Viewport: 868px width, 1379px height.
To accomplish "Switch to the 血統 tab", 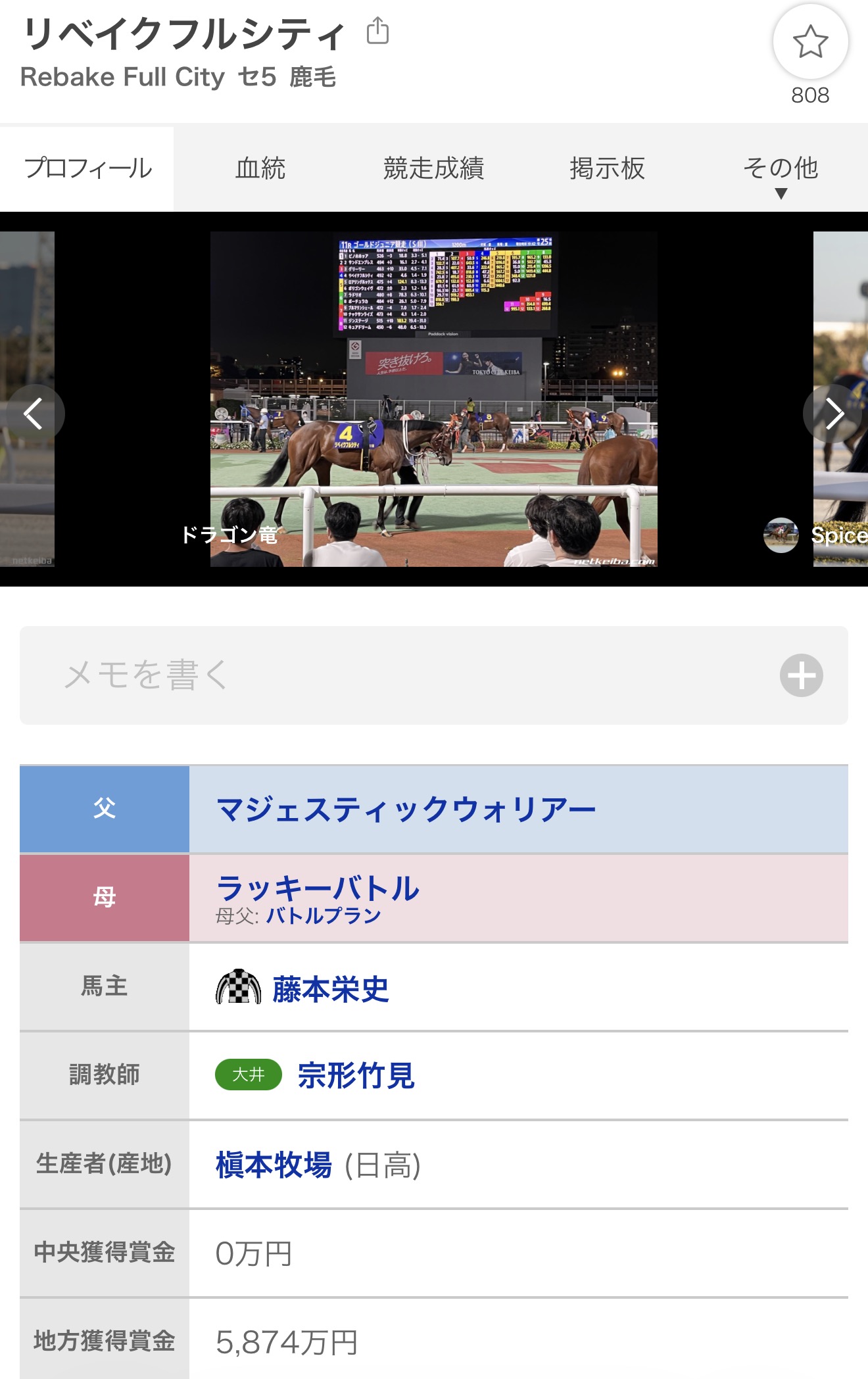I will pos(260,168).
